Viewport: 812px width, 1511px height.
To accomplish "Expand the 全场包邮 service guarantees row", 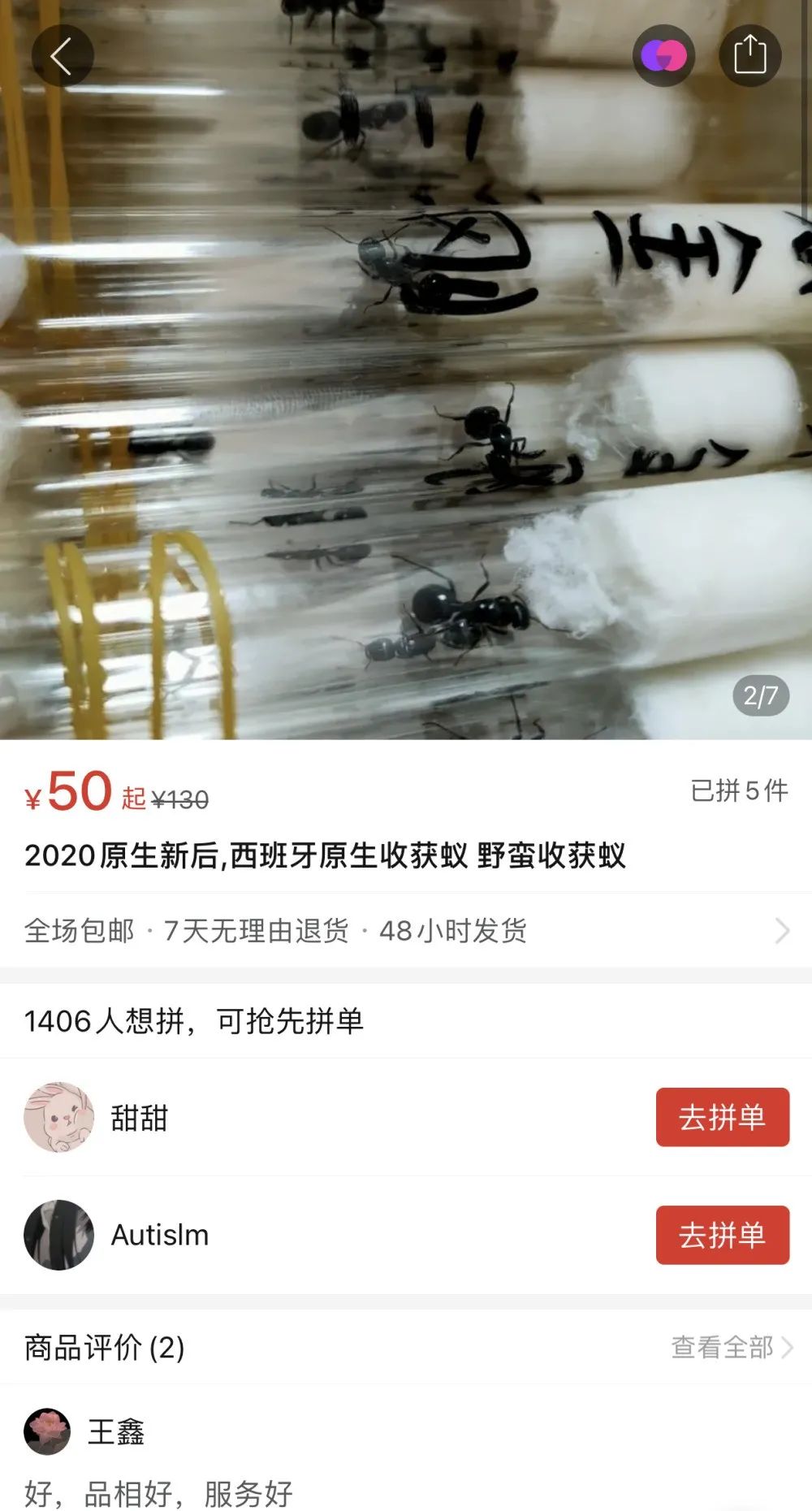I will [x=406, y=930].
